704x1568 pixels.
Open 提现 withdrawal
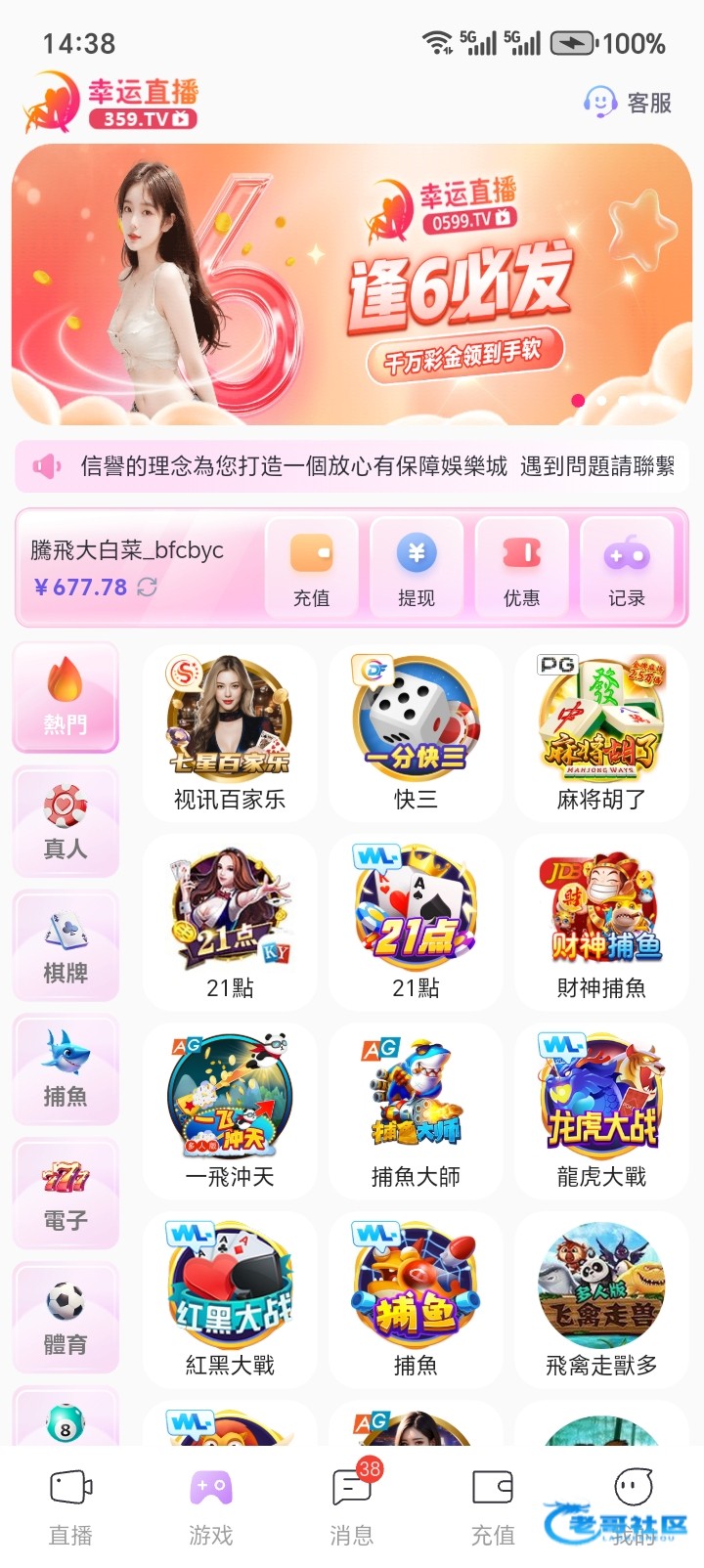[417, 567]
